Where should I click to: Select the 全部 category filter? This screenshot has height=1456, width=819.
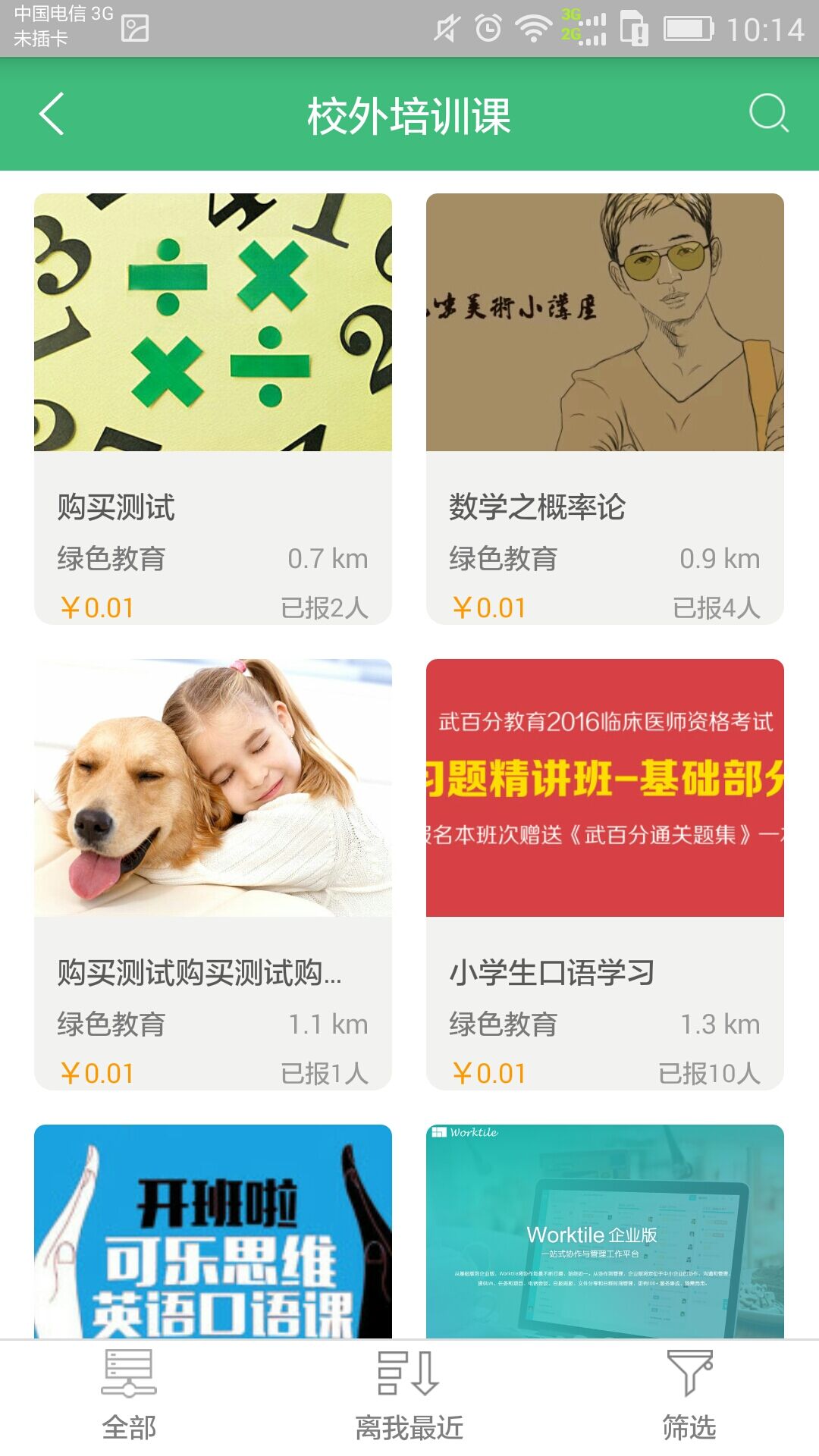pyautogui.click(x=129, y=1396)
